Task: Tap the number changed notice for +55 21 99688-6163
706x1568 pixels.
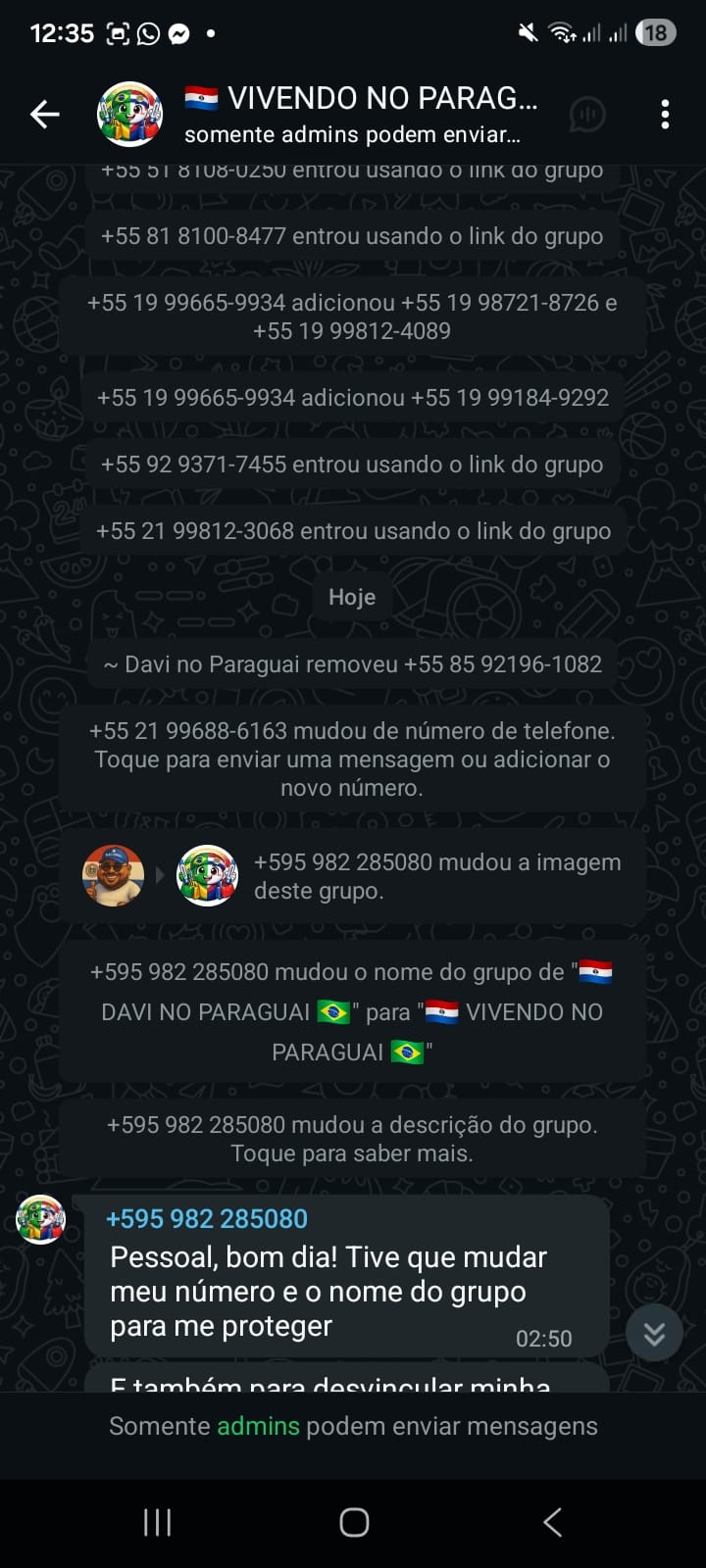Action: (x=352, y=759)
